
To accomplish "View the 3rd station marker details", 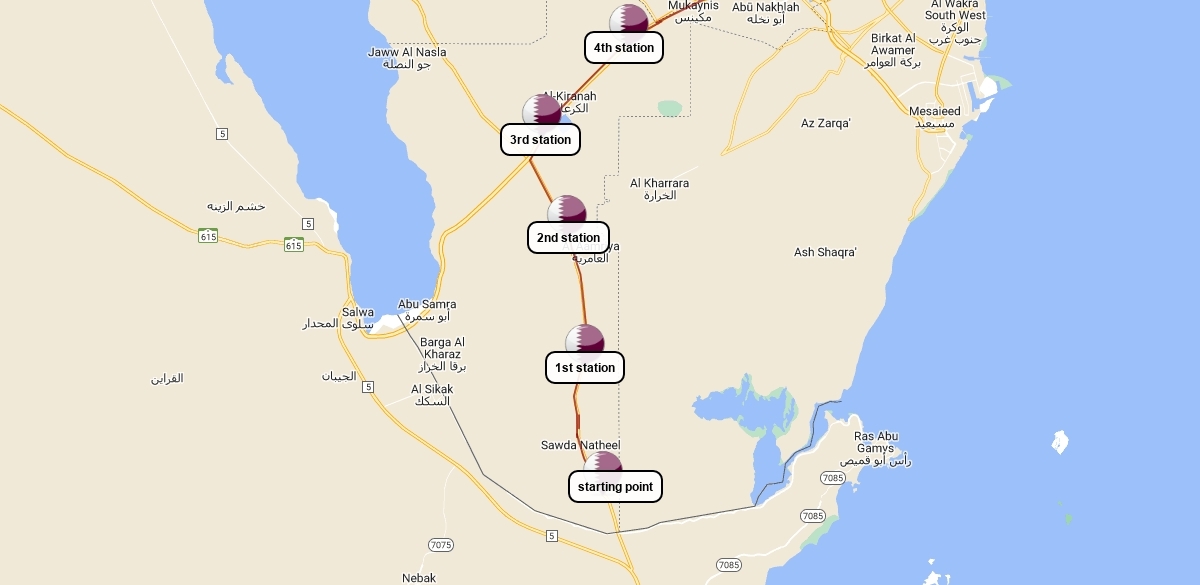I will [x=542, y=110].
